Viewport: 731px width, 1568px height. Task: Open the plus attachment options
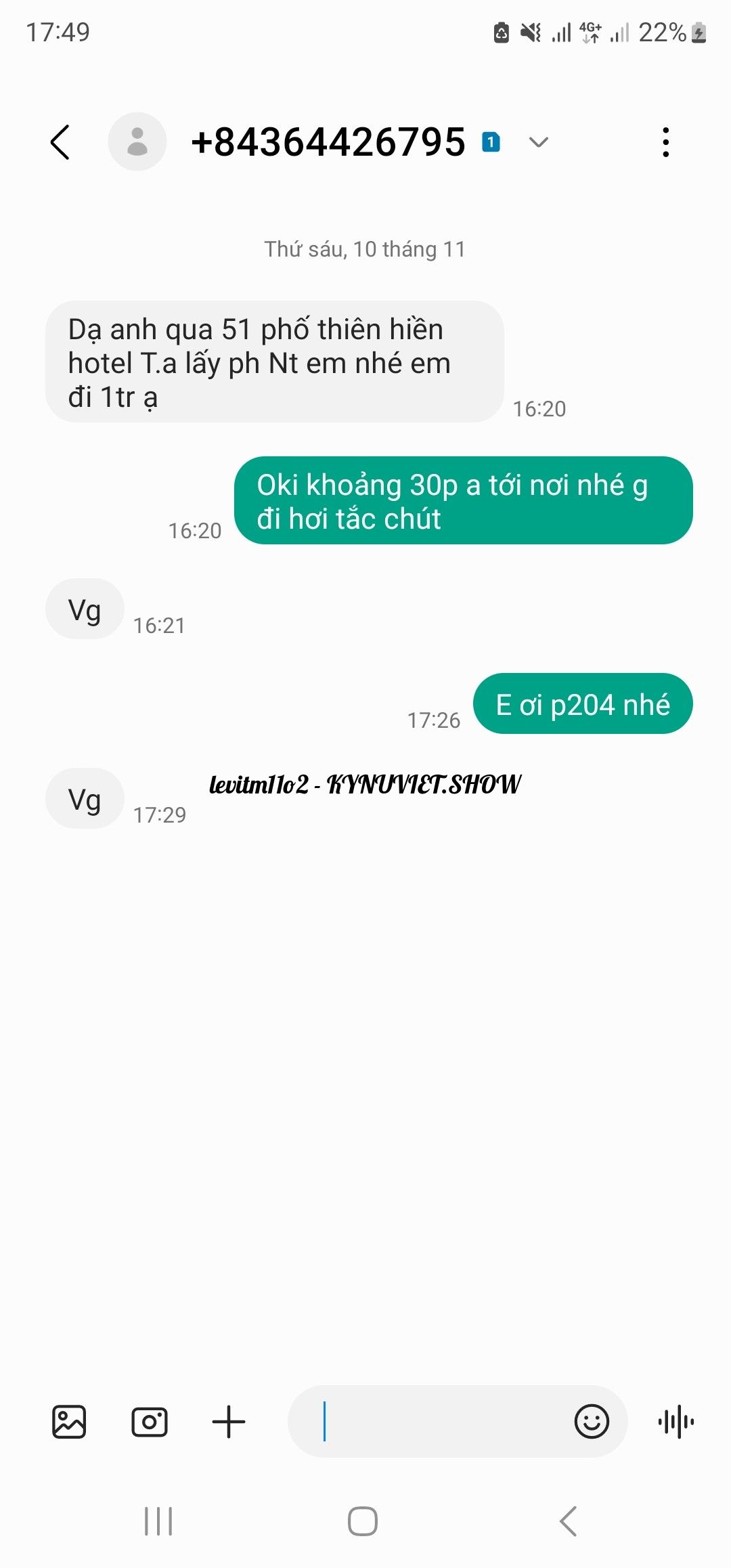[229, 1422]
